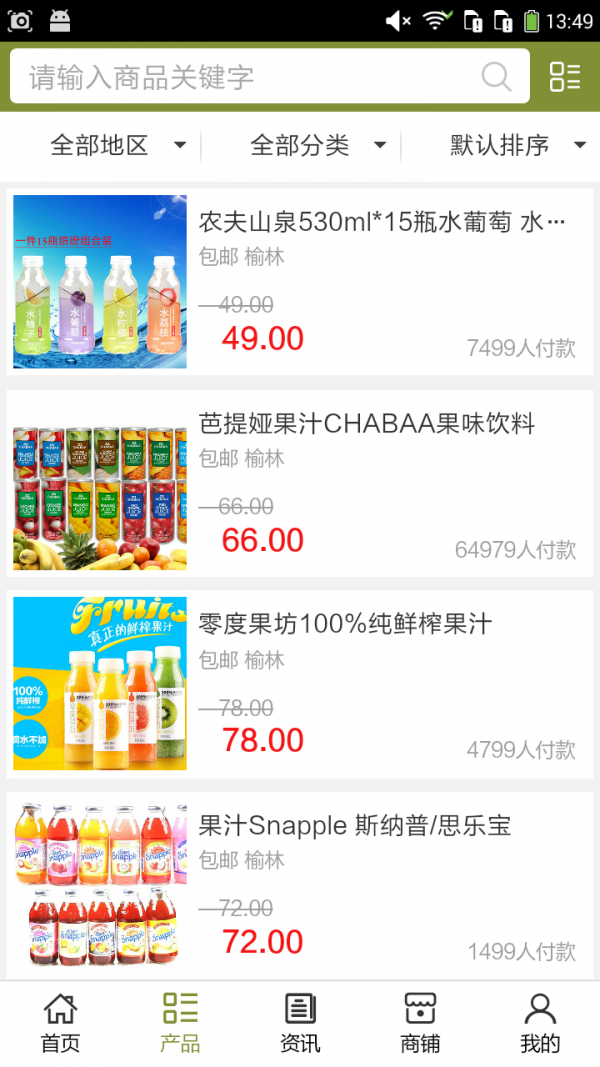Tap the magnifier search icon
Viewport: 600px width, 1067px height.
496,77
